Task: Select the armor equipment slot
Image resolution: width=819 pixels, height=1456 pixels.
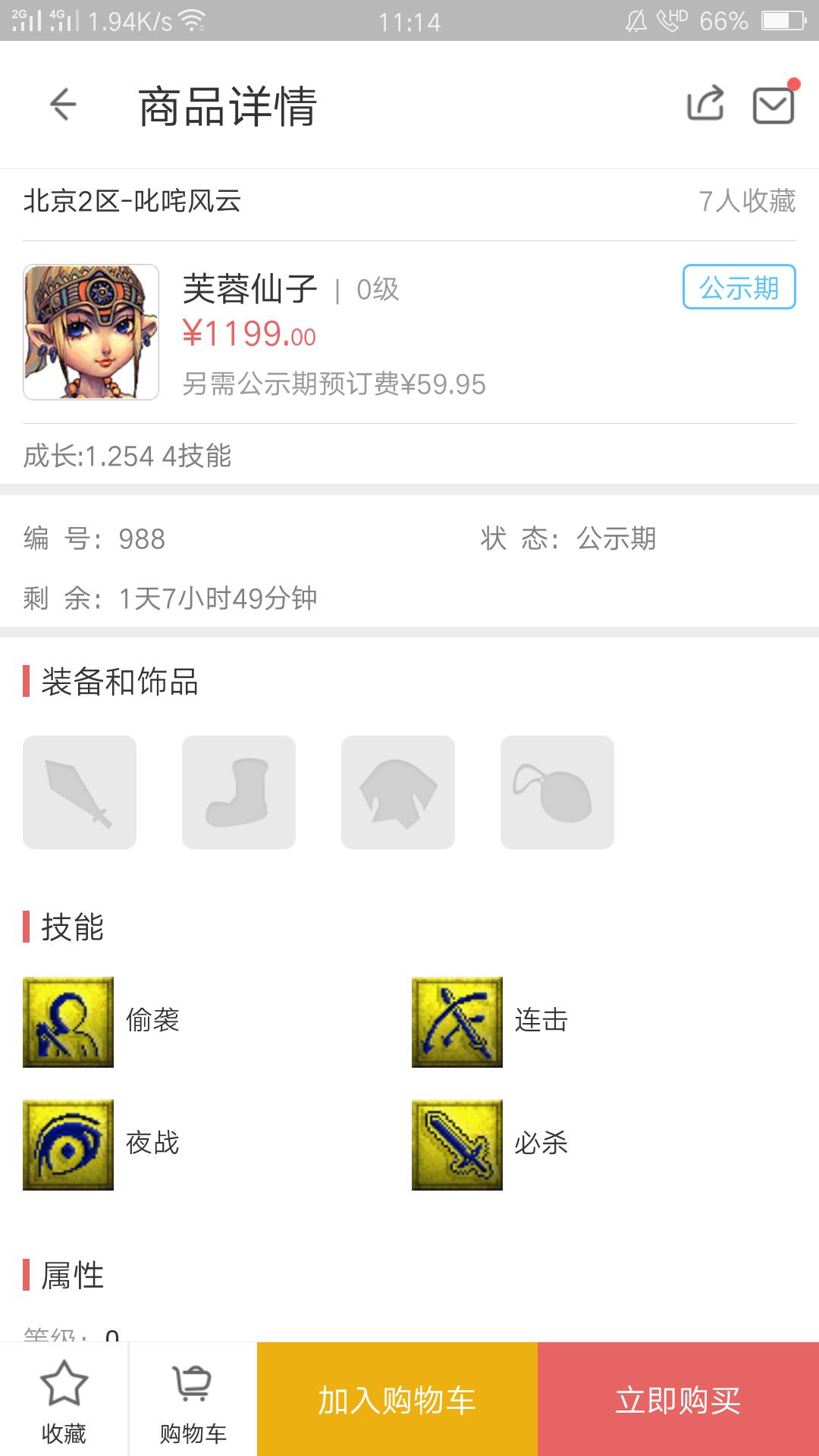Action: point(398,792)
